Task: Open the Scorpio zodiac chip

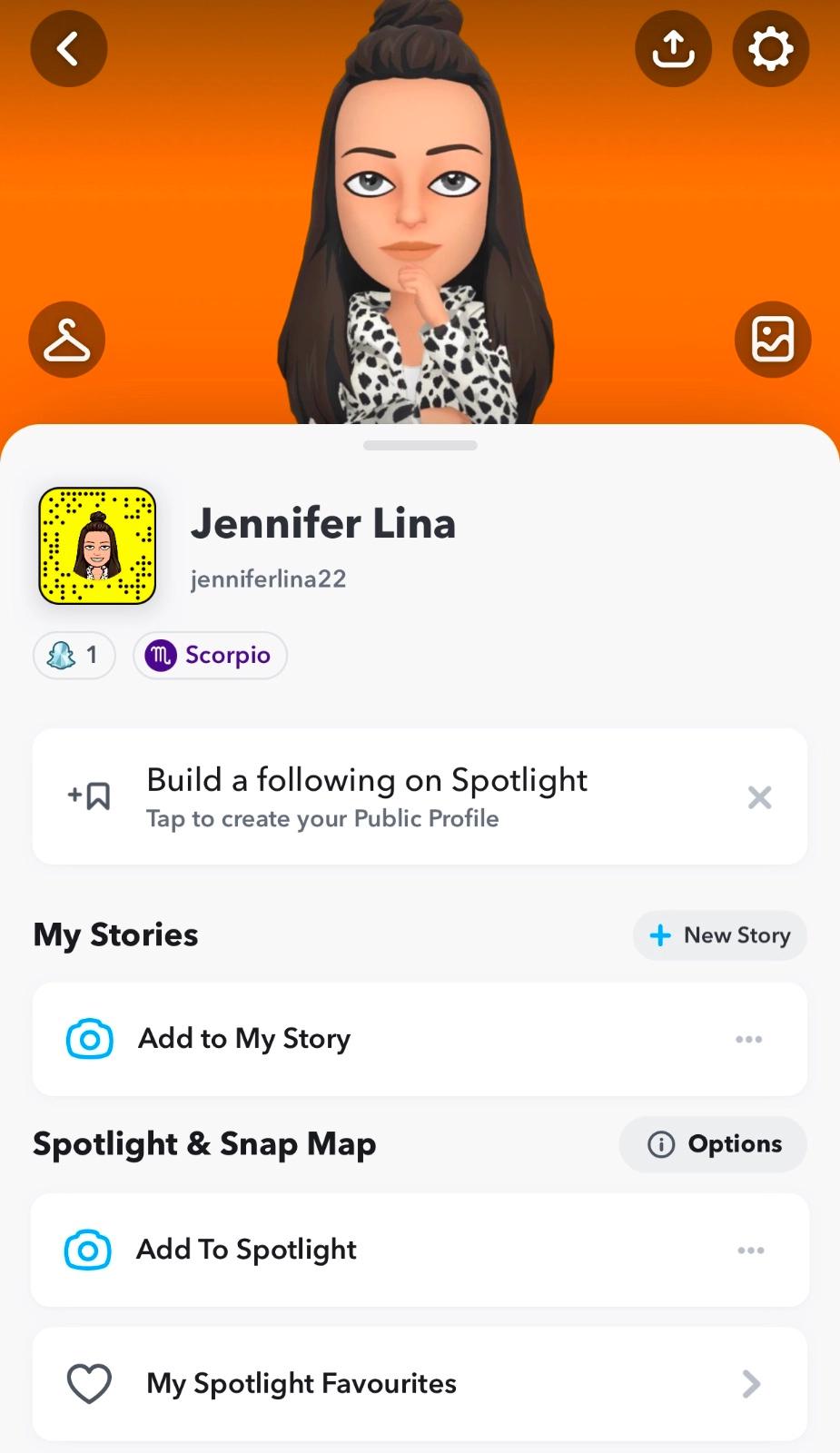Action: [x=210, y=655]
